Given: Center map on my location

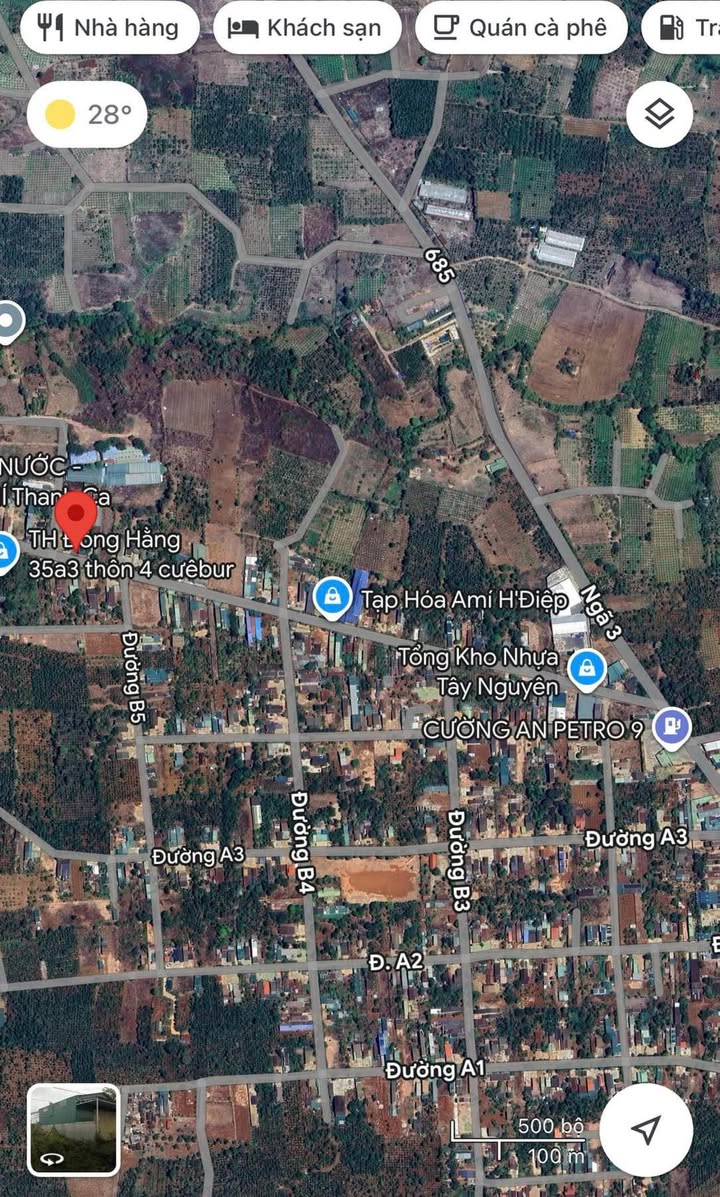Looking at the screenshot, I should coord(646,1129).
